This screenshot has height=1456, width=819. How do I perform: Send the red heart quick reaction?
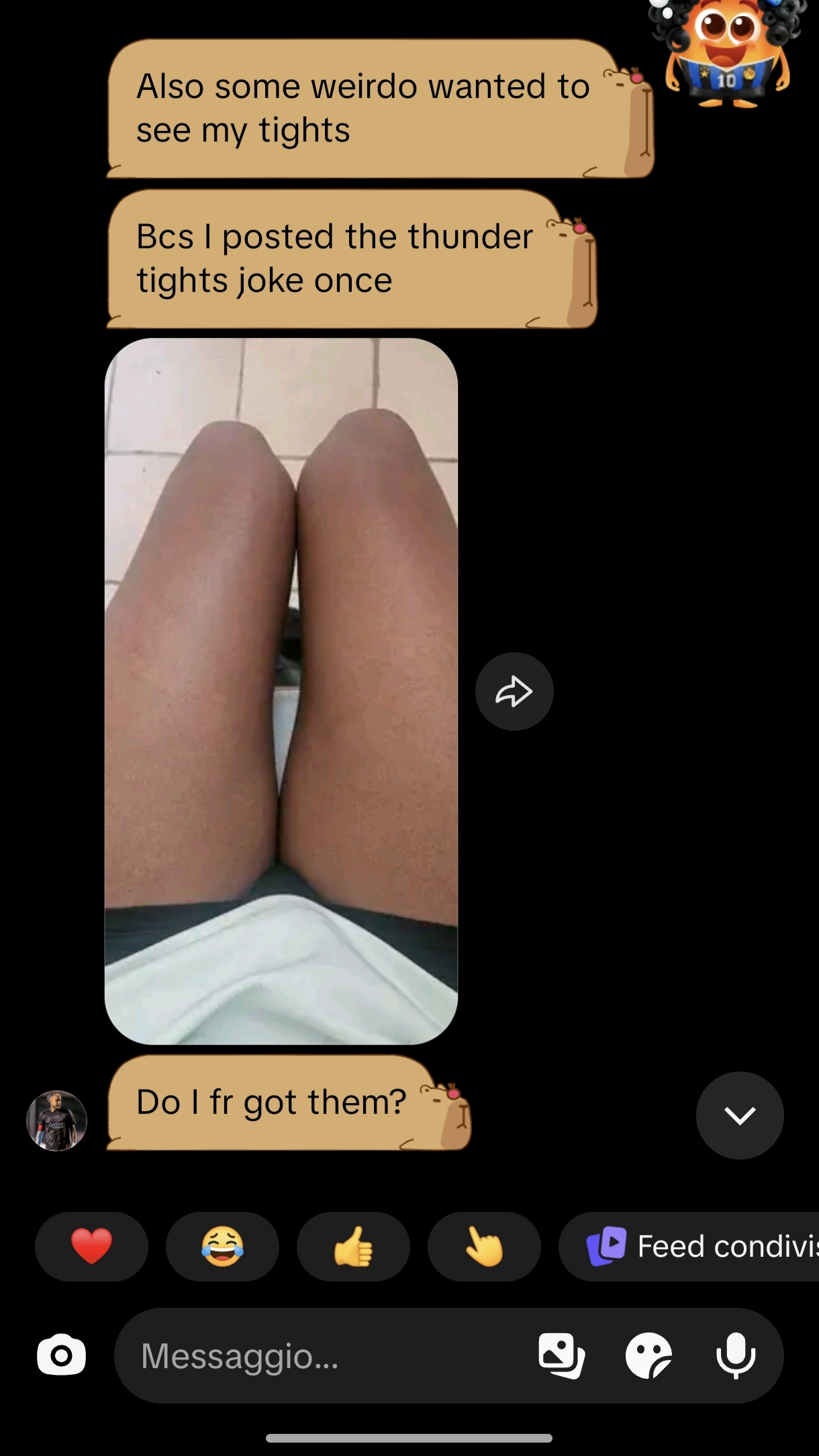(x=91, y=1247)
